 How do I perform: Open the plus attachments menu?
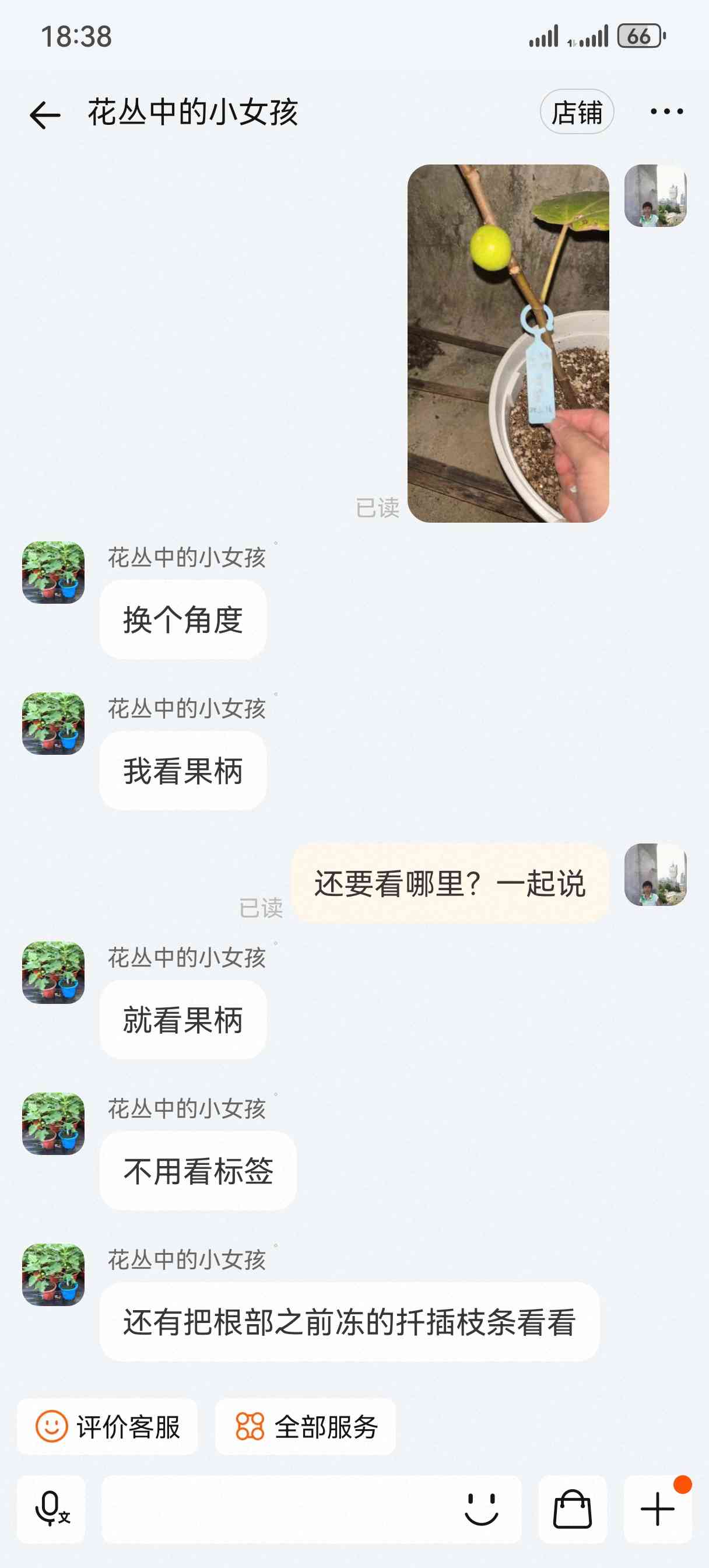point(657,1509)
